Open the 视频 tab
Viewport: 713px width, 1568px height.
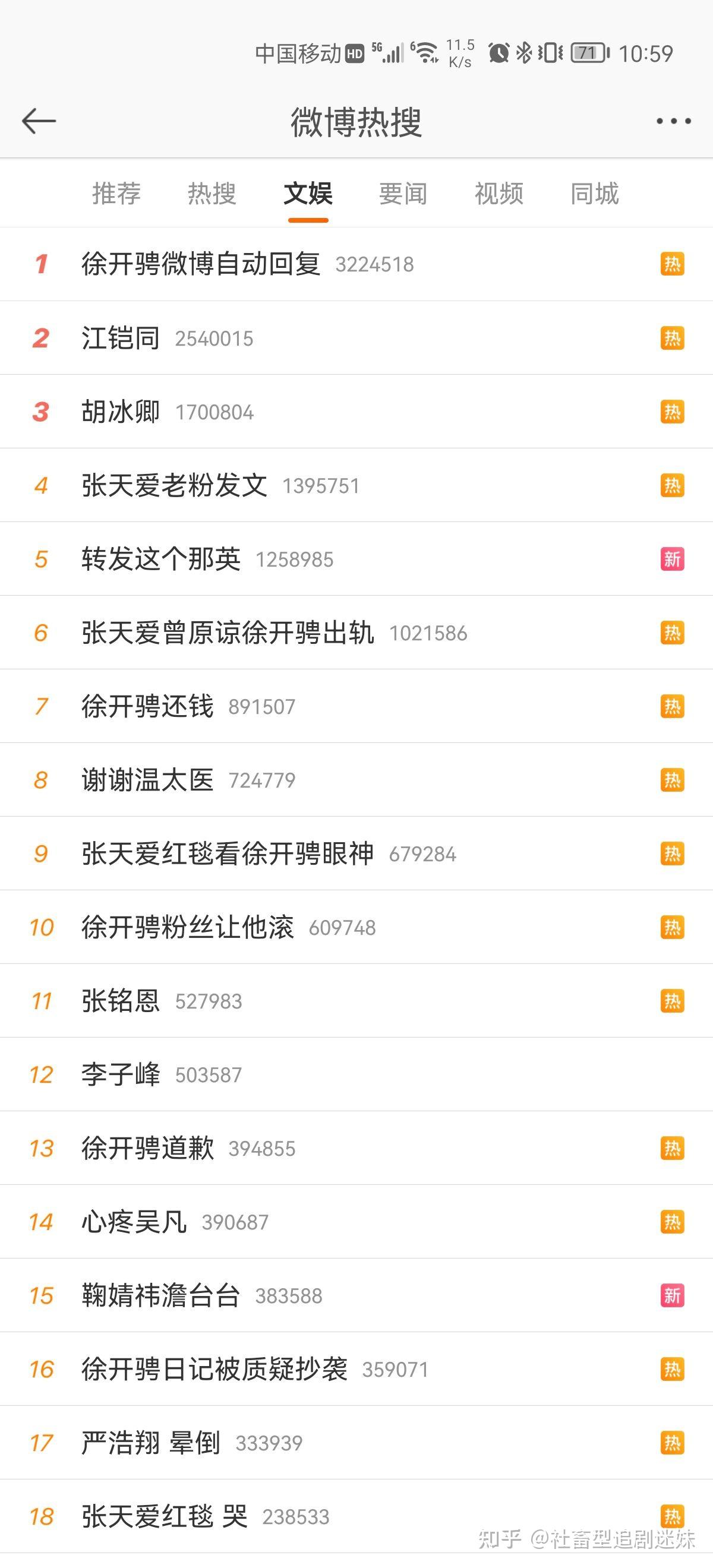click(499, 194)
